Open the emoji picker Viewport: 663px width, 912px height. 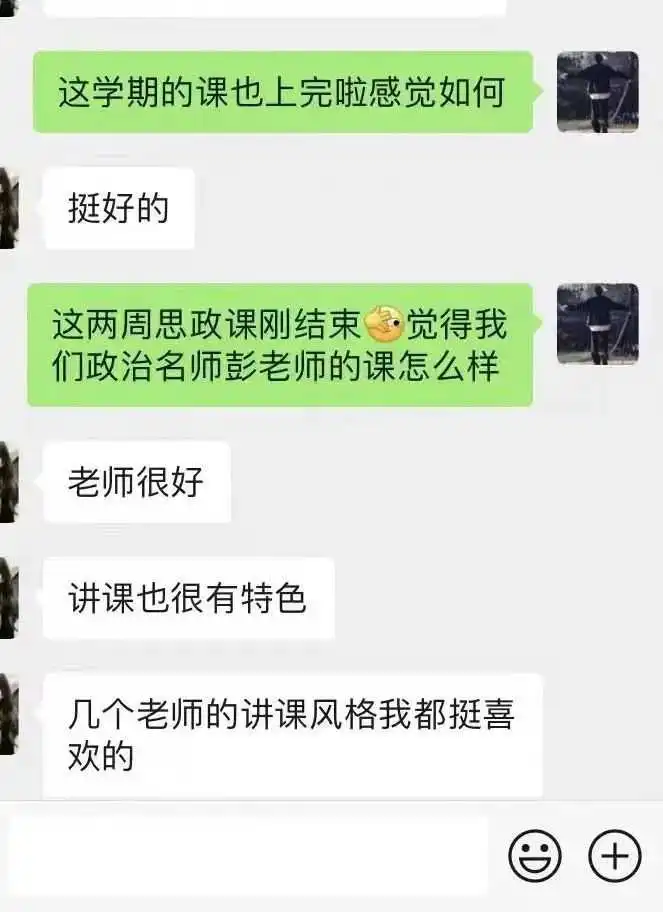(x=535, y=856)
